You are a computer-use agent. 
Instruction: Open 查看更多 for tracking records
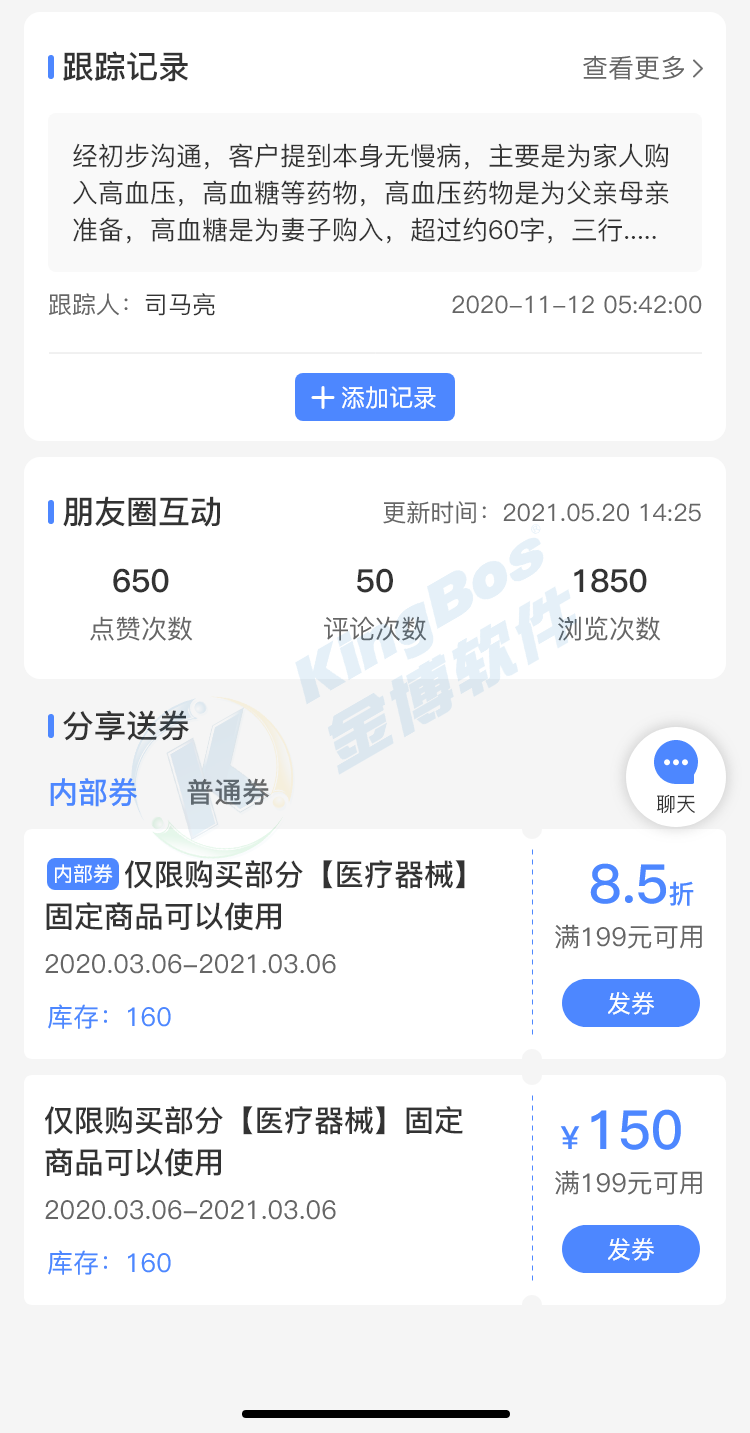(643, 68)
